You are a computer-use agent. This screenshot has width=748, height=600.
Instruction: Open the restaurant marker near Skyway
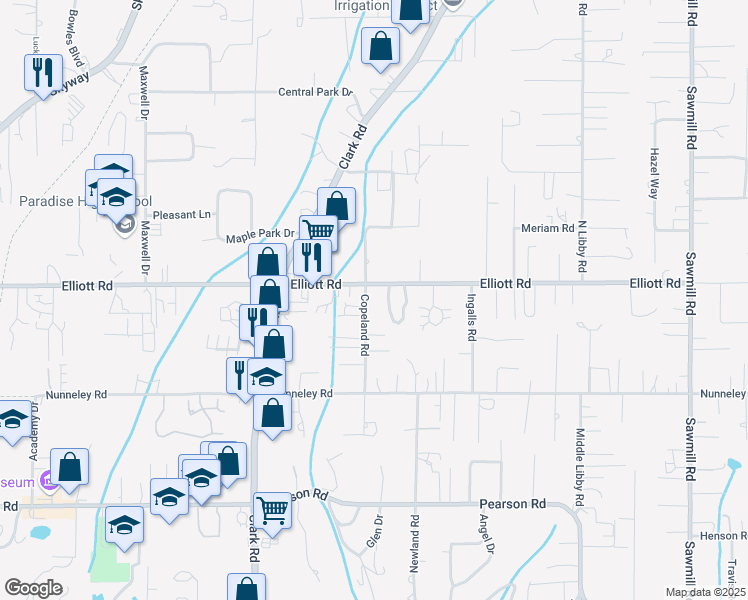point(42,72)
